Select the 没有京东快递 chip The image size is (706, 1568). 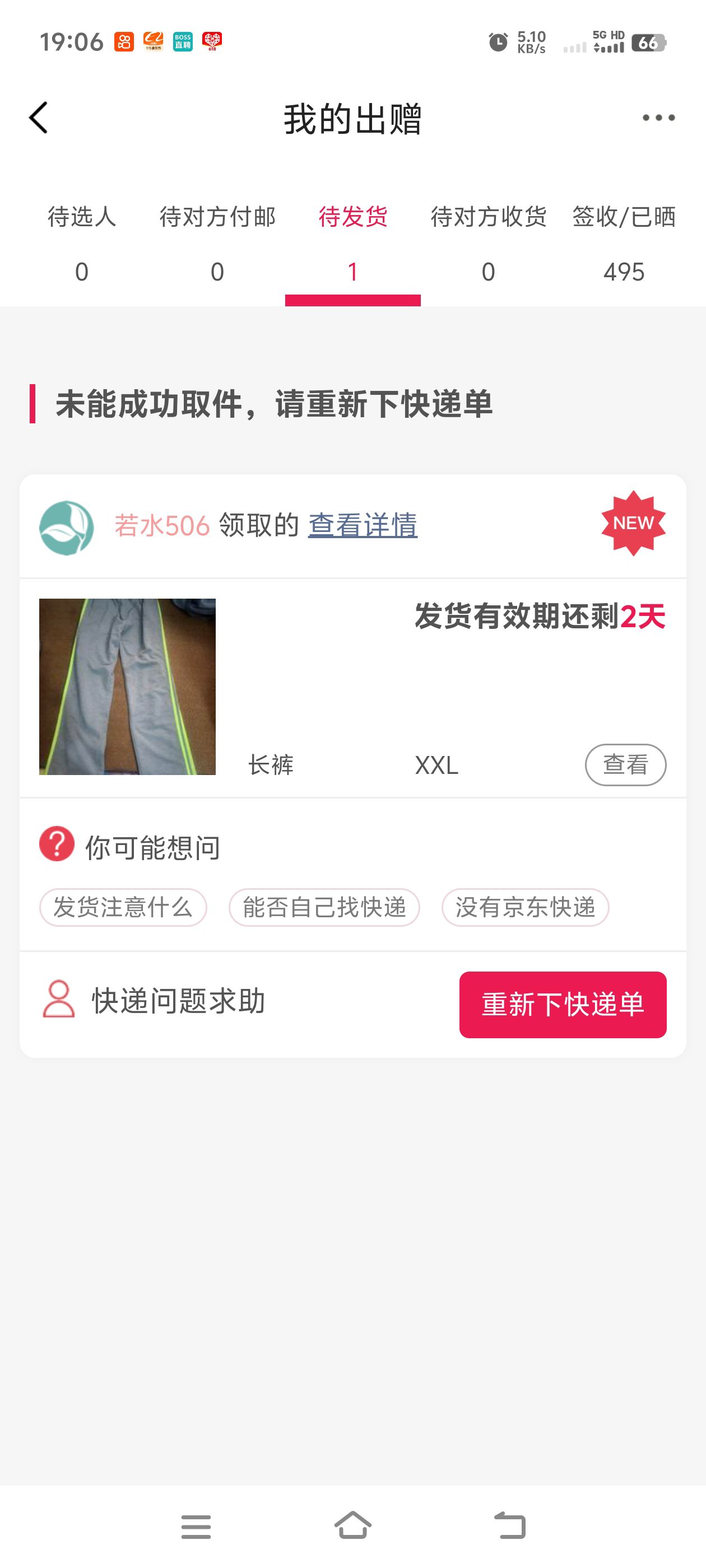pyautogui.click(x=525, y=907)
